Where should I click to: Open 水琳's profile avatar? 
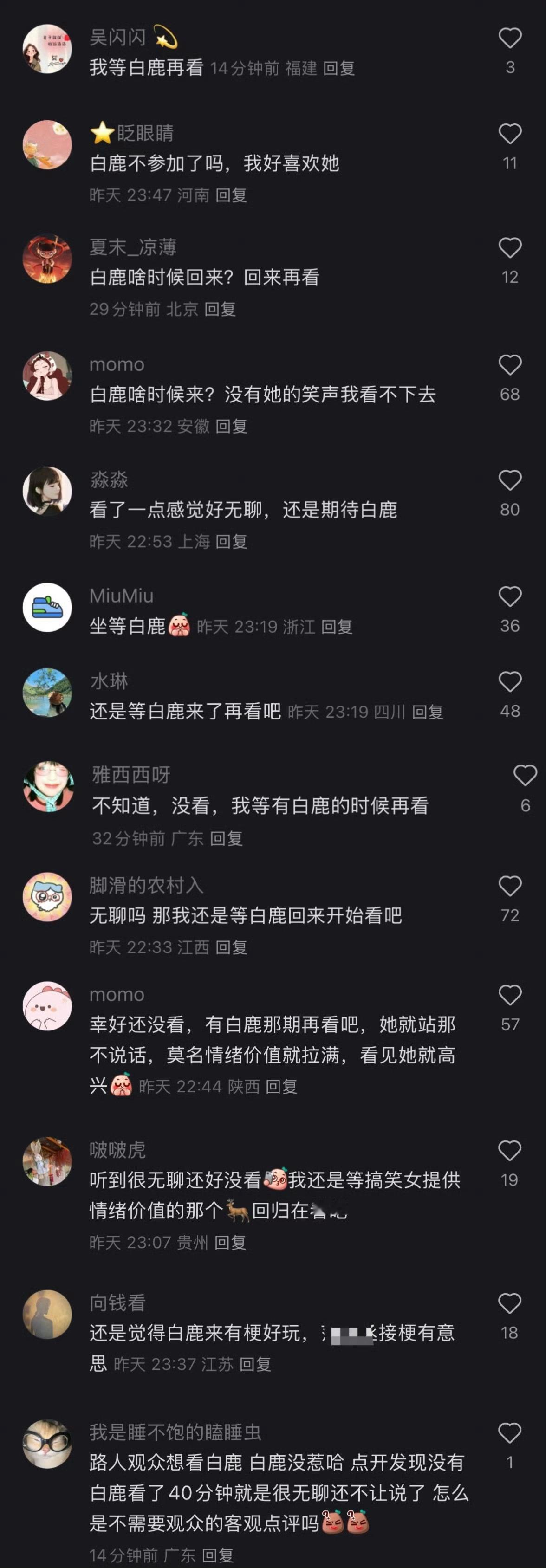coord(47,693)
